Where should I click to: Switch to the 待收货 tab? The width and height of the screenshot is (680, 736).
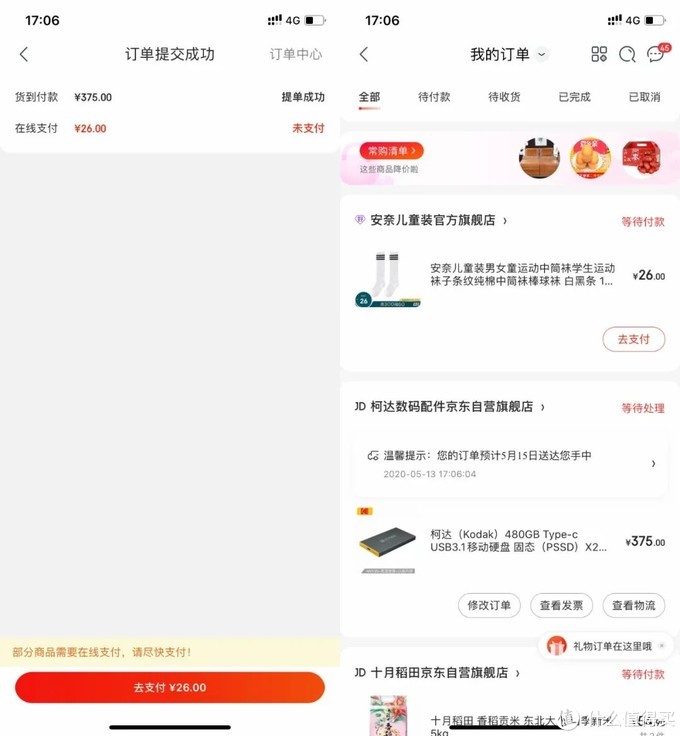tap(504, 97)
